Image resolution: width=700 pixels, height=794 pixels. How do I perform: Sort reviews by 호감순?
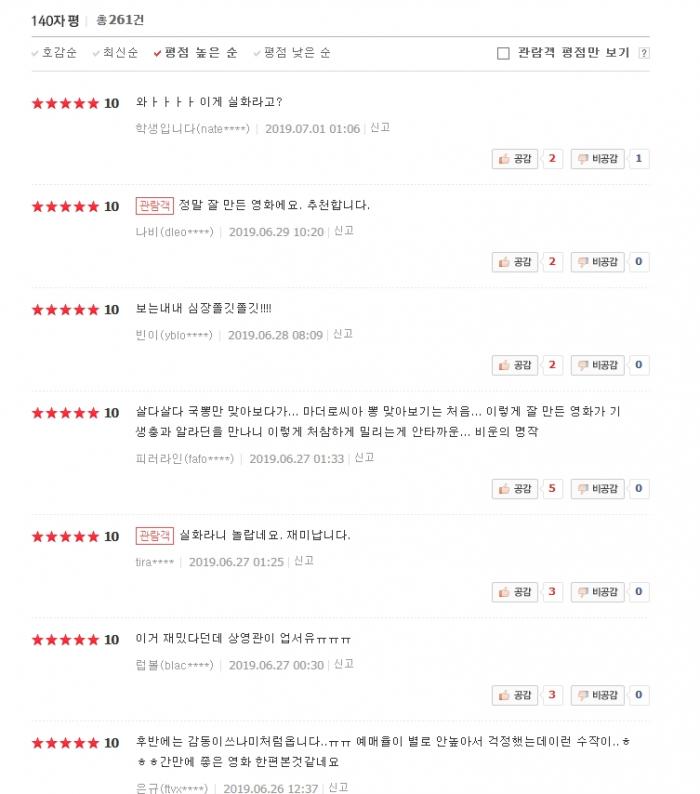coord(58,53)
